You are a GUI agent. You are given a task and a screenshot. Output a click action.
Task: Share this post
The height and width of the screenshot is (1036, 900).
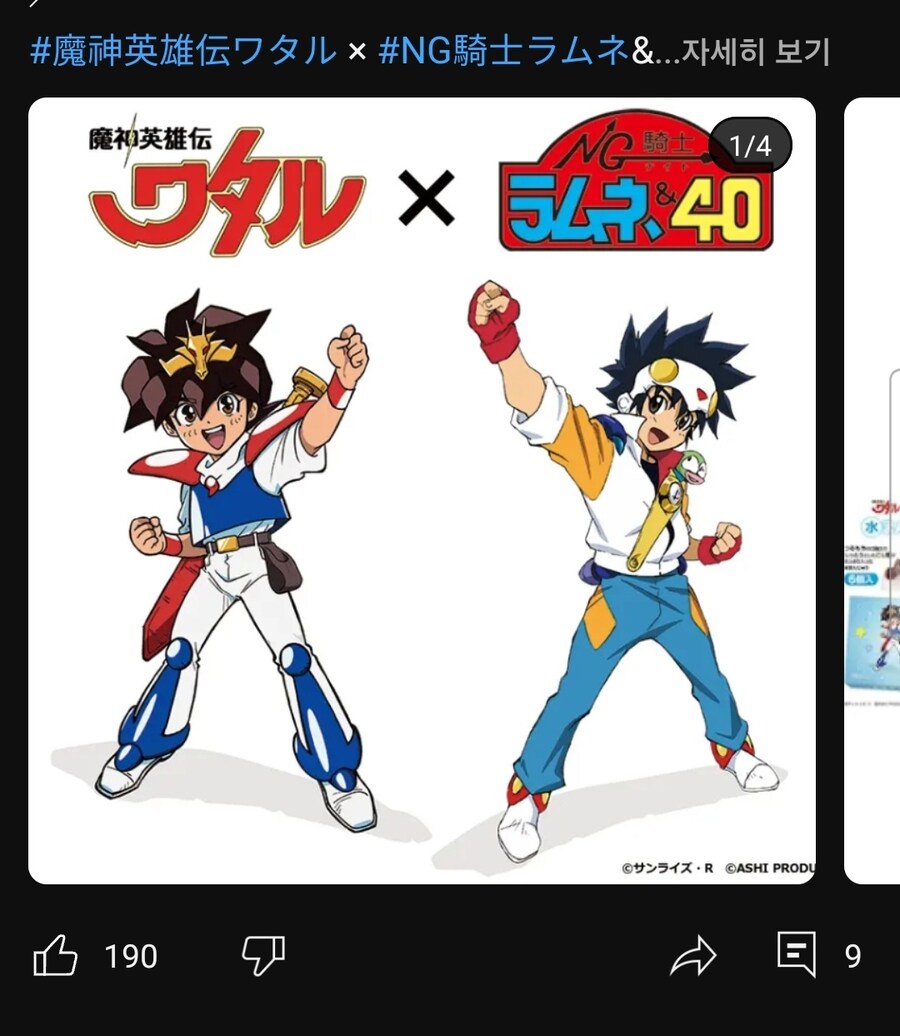693,956
